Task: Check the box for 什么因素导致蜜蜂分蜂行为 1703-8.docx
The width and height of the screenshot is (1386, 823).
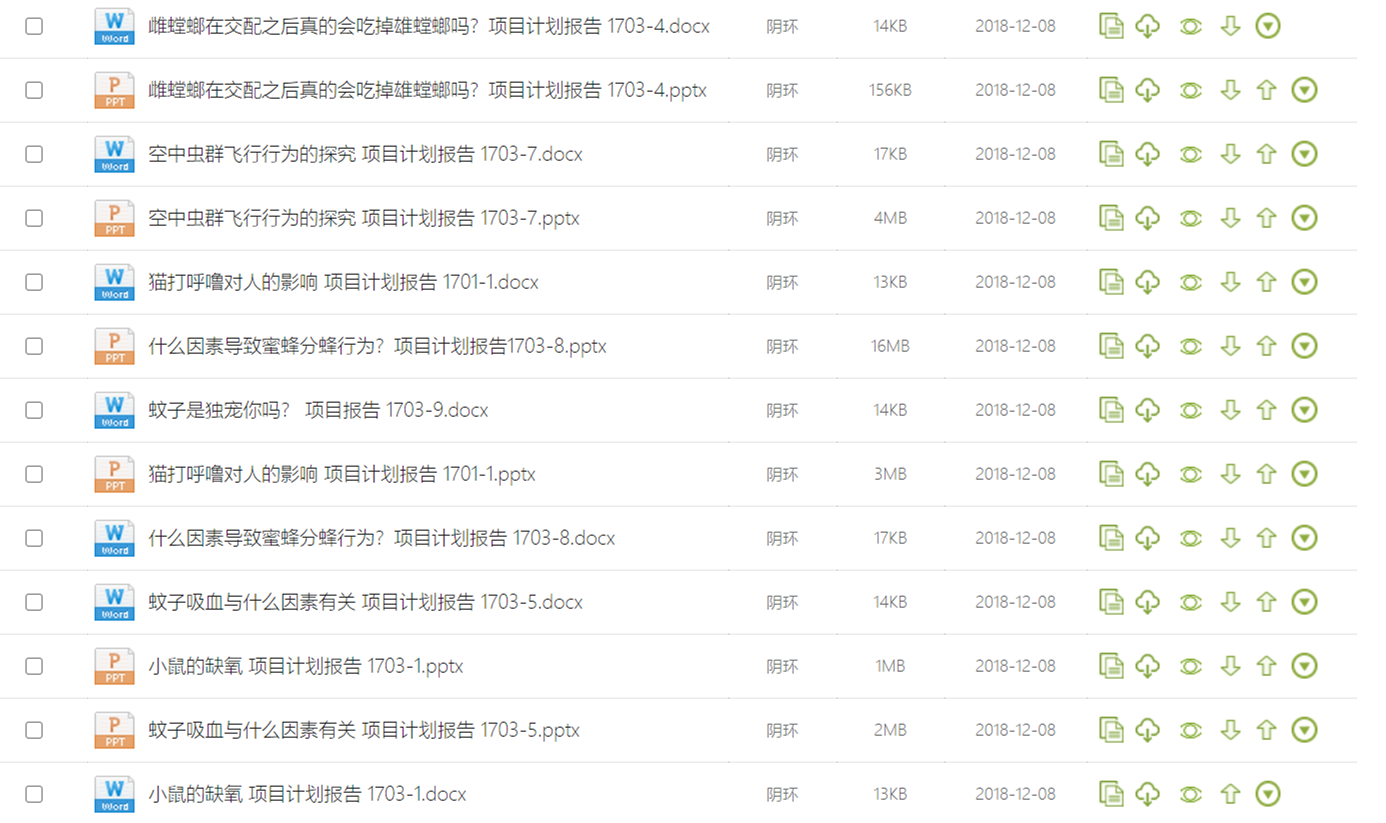Action: (x=34, y=538)
